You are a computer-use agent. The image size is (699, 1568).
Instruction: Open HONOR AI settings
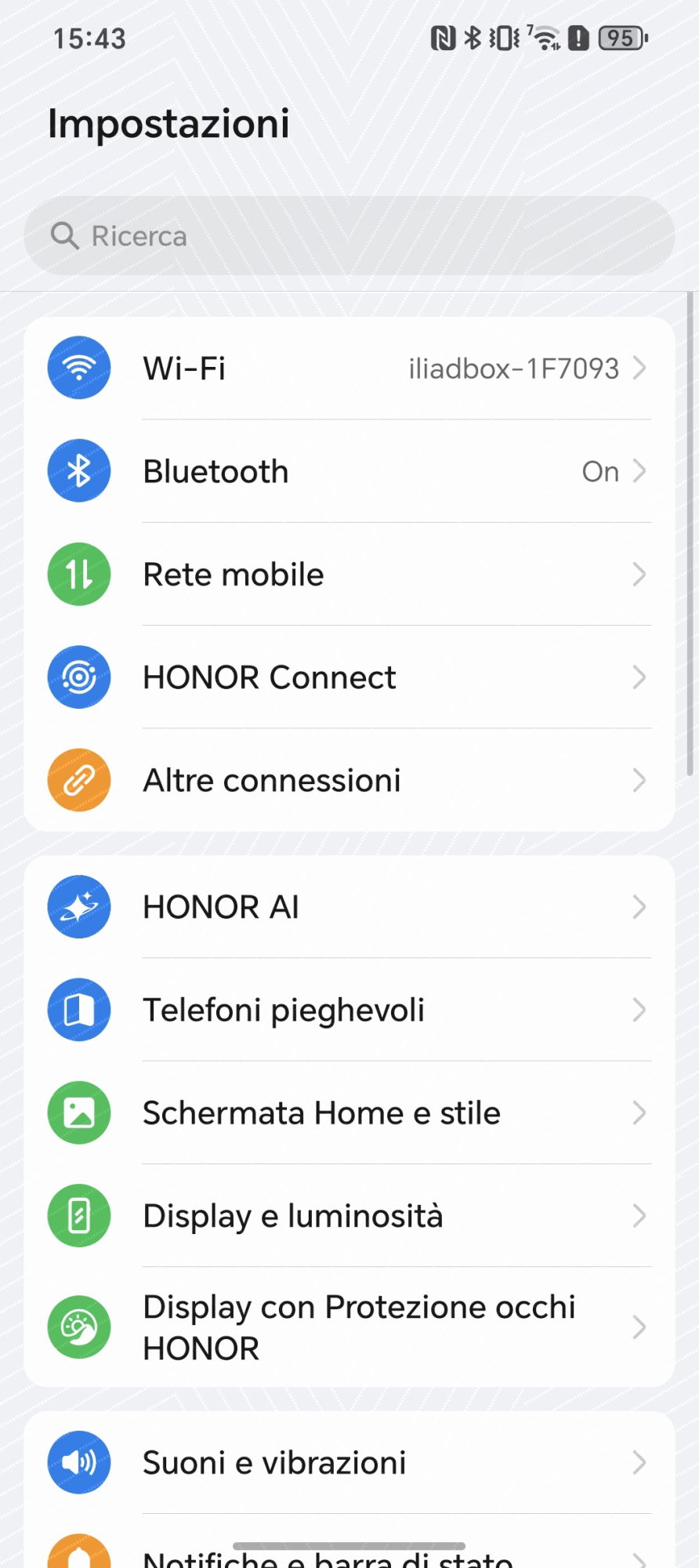click(x=349, y=907)
